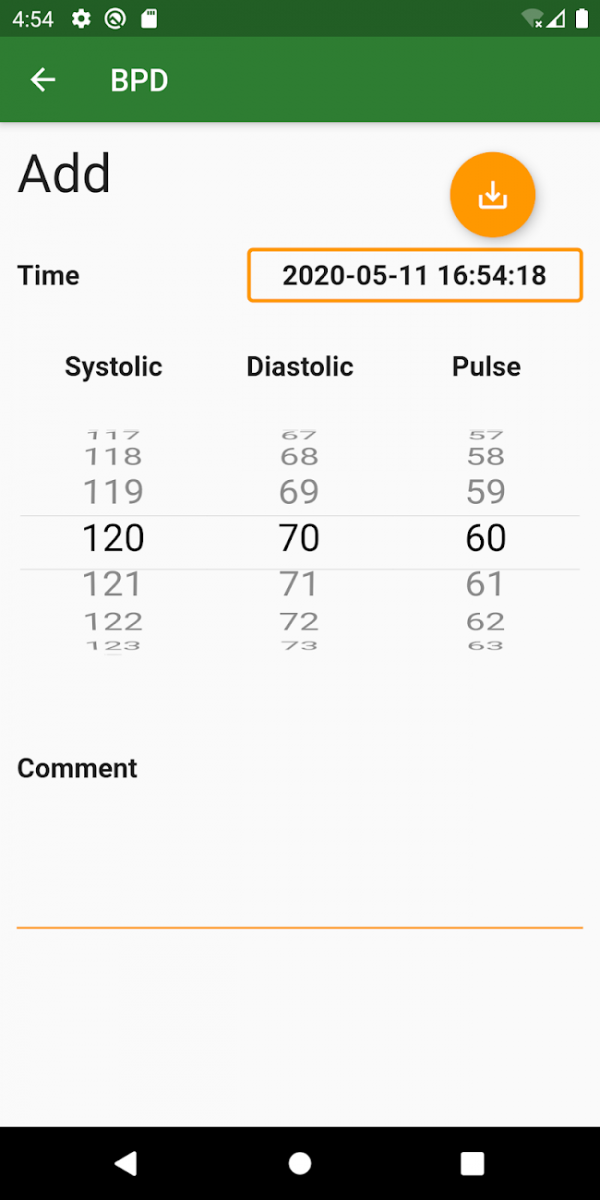Choose 69 in the Diastolic picker
The image size is (600, 1200).
(299, 492)
